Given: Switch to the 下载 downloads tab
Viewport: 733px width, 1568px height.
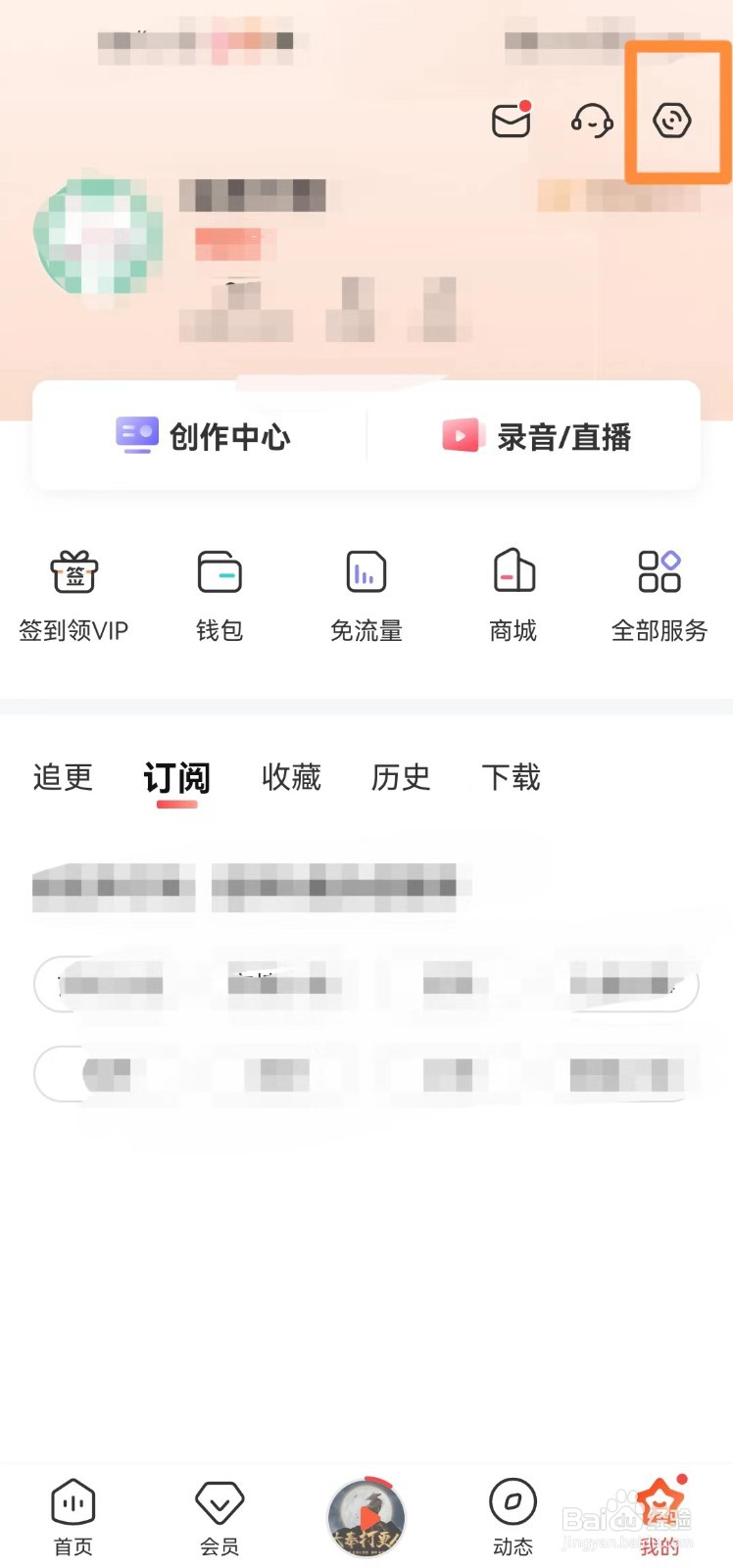Looking at the screenshot, I should click(x=511, y=777).
